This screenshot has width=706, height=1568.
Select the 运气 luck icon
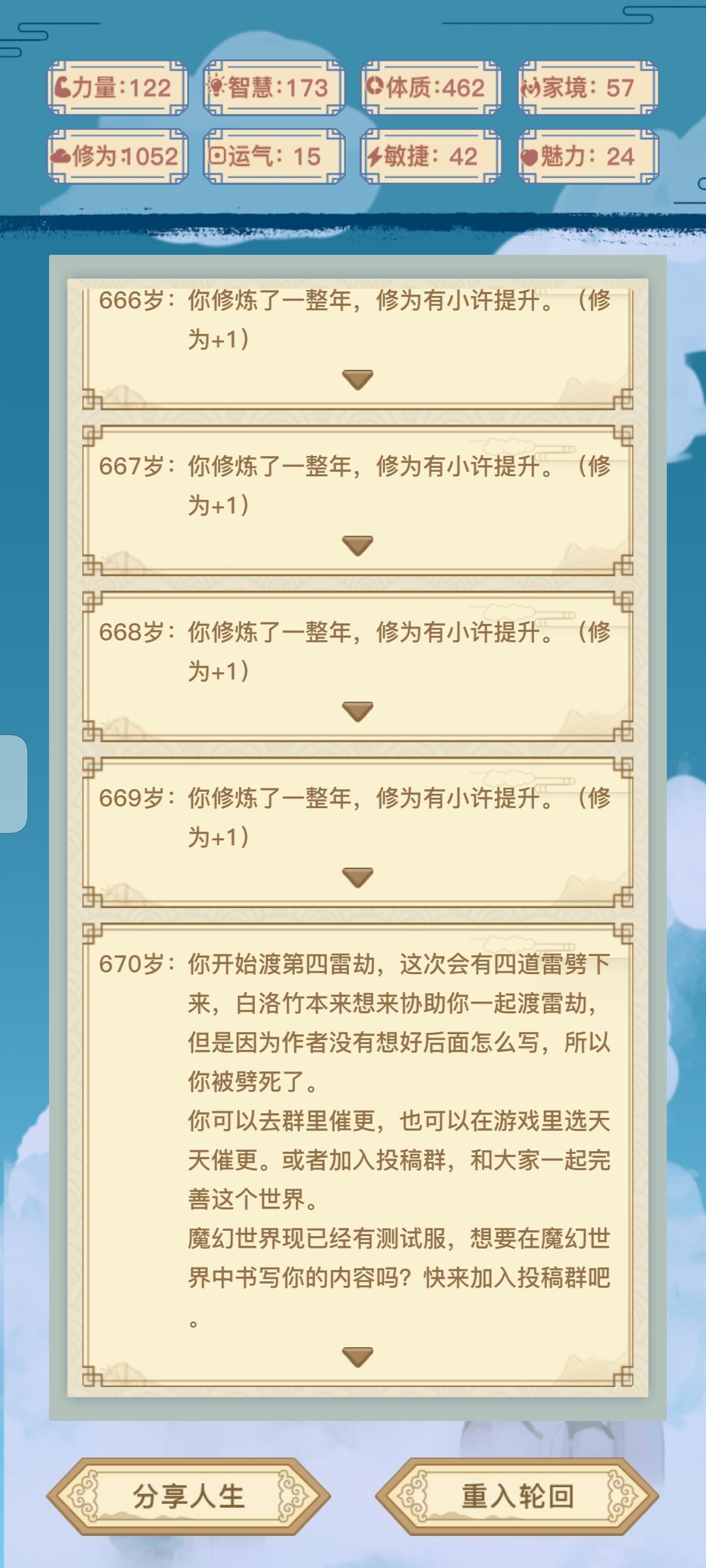219,157
